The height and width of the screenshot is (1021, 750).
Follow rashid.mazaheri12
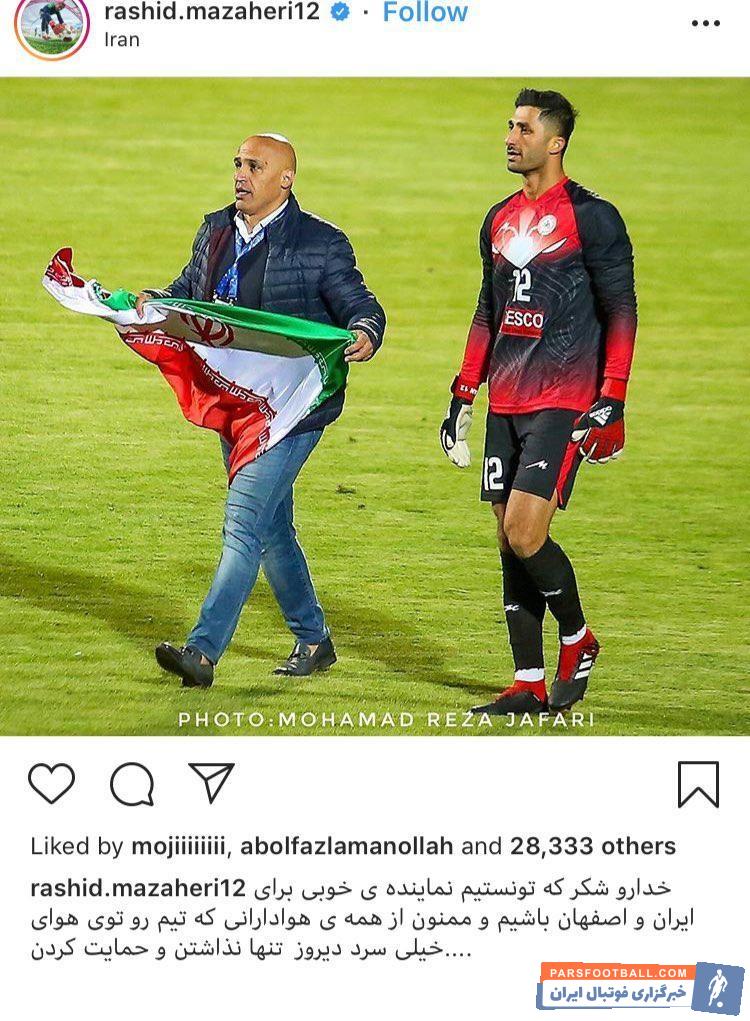(x=424, y=12)
